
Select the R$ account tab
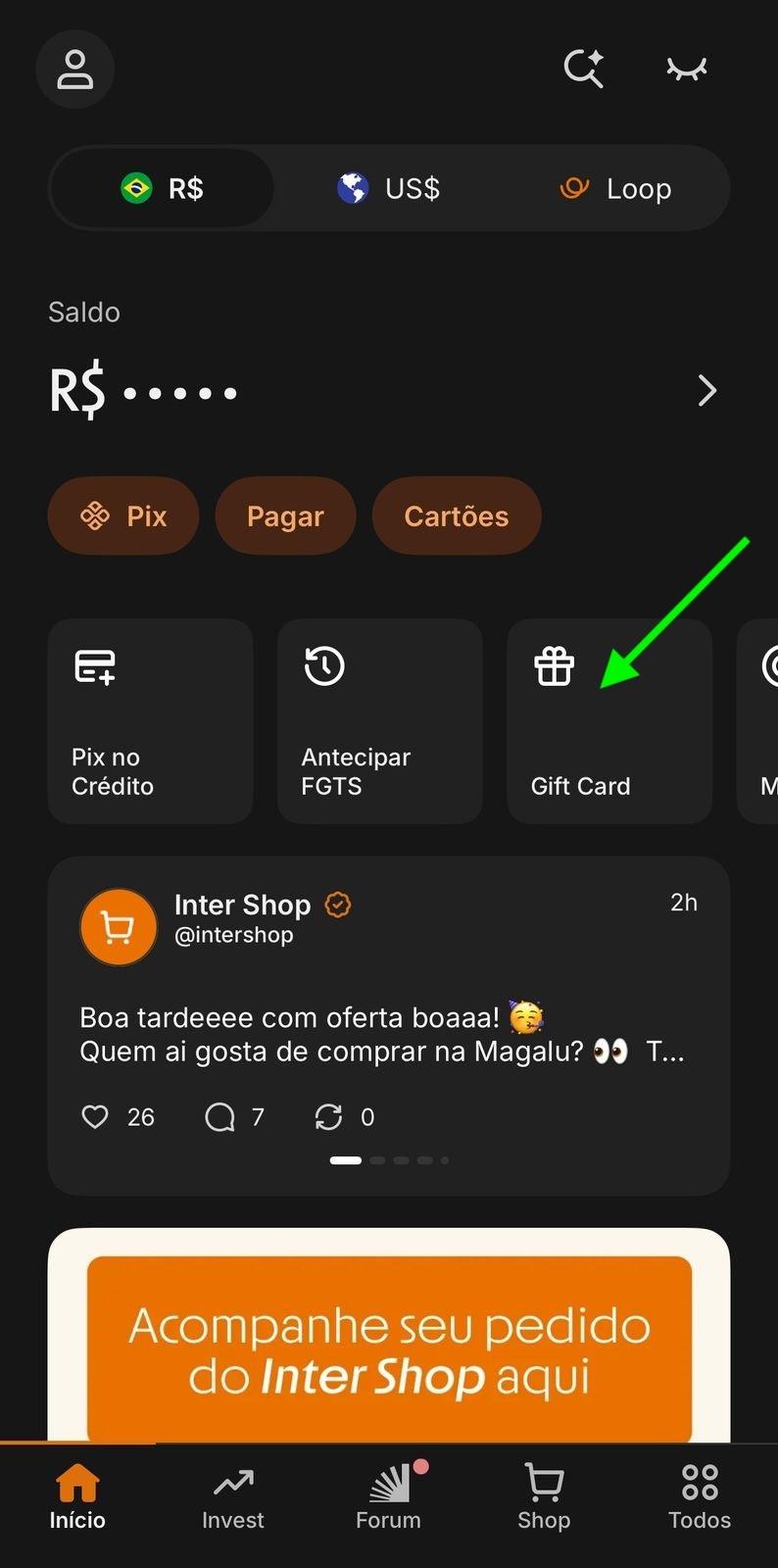(x=162, y=188)
